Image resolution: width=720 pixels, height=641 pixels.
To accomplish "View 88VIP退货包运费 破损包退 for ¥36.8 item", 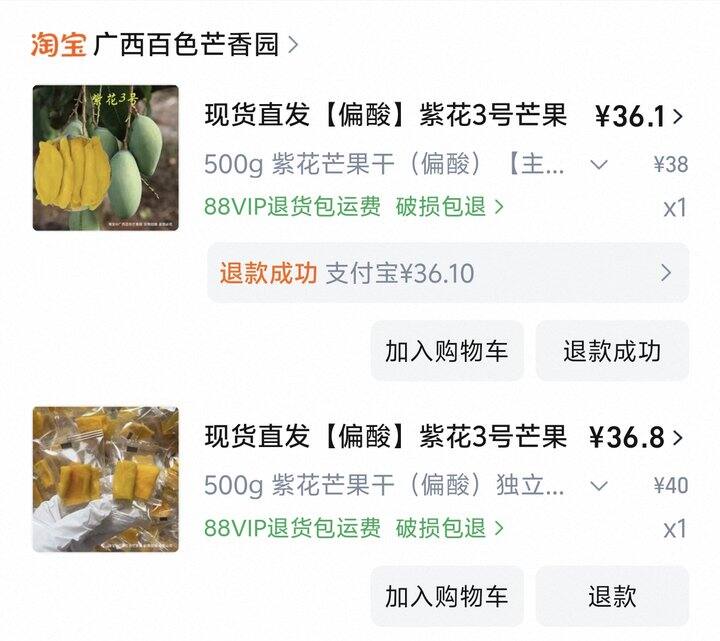I will tap(354, 527).
